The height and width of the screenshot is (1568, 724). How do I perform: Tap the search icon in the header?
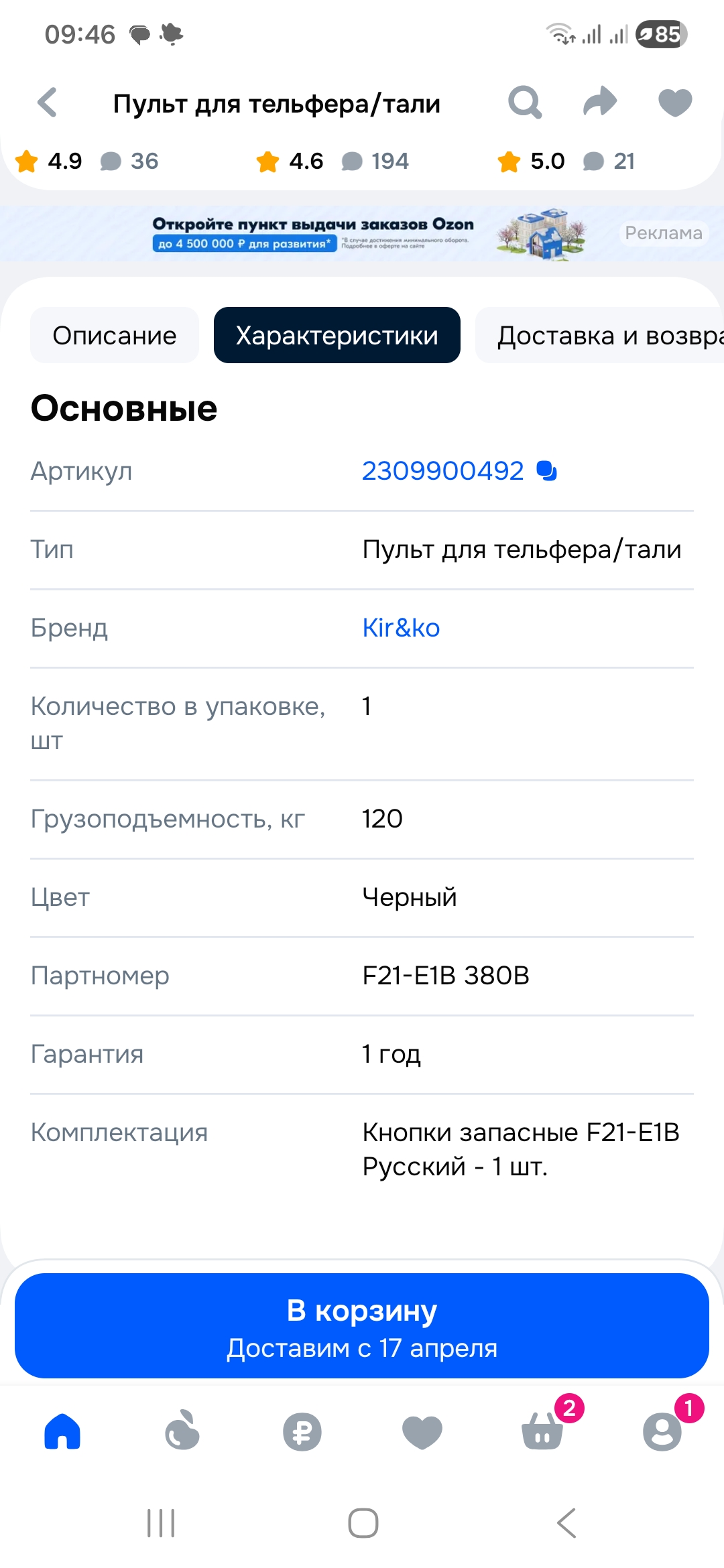coord(525,103)
